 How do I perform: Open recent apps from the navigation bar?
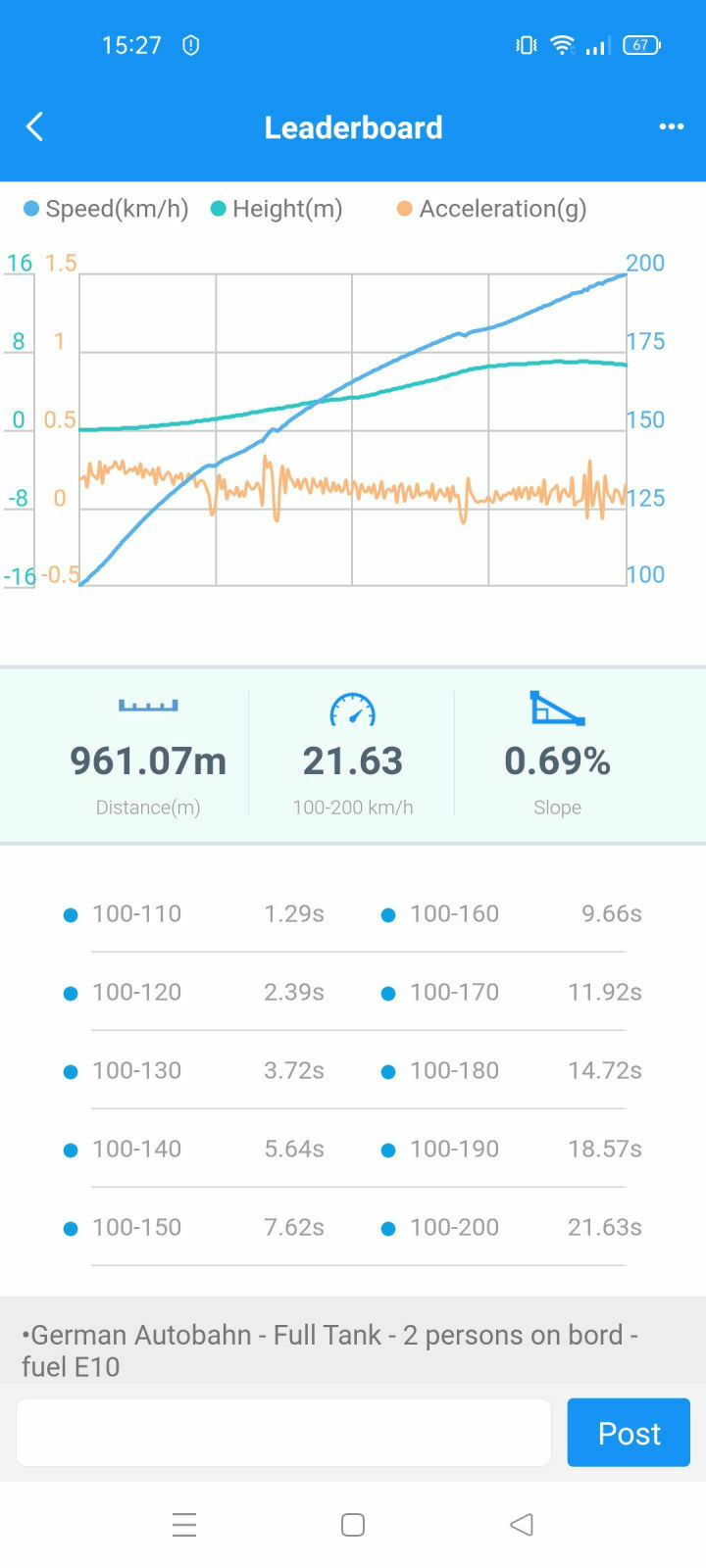(x=184, y=1525)
